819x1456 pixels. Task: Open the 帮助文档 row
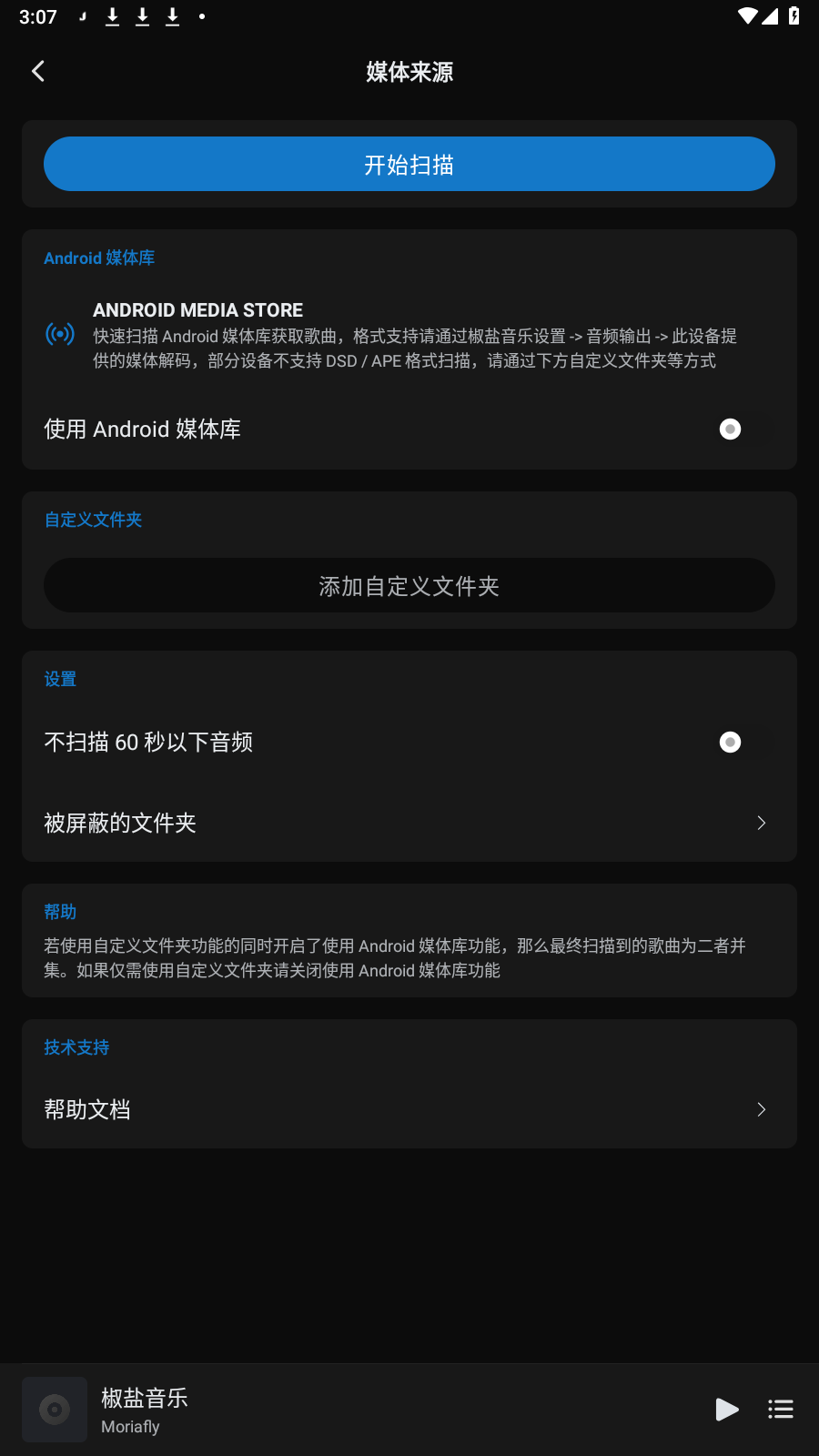click(409, 1109)
